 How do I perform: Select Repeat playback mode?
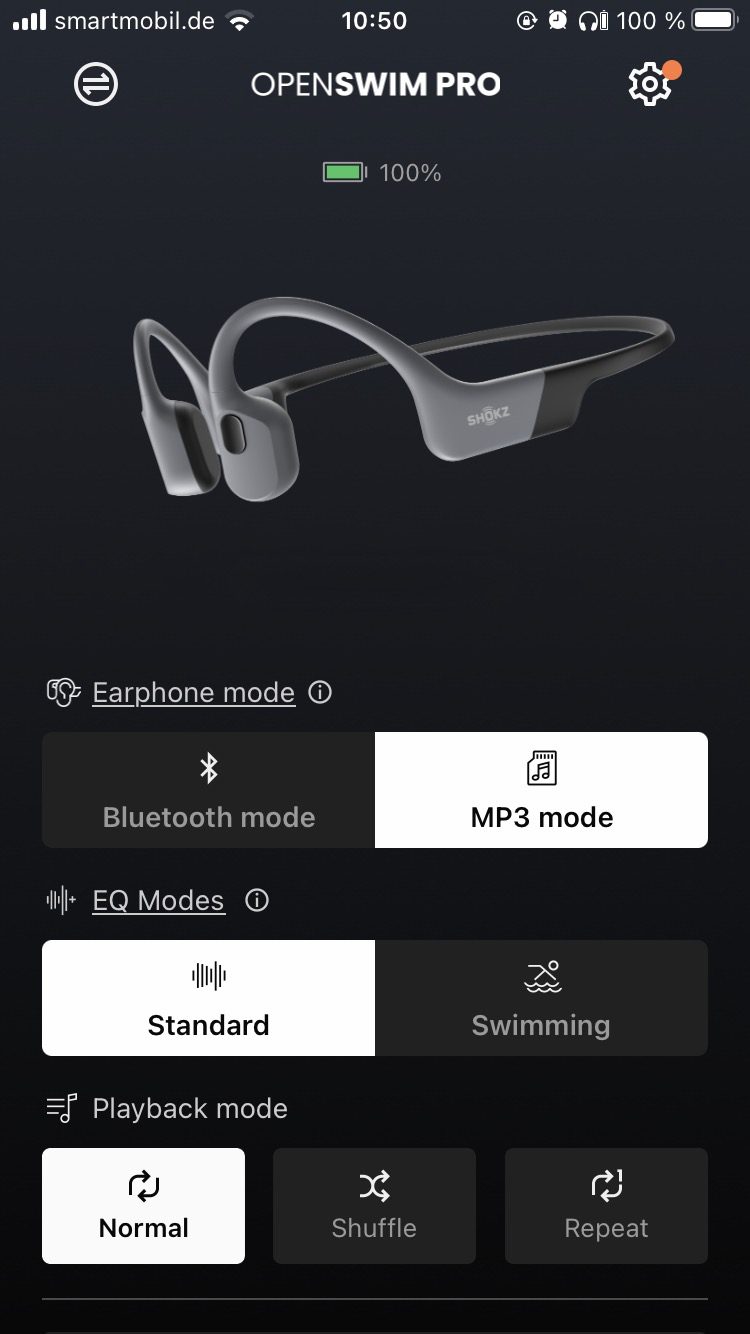pos(606,1205)
